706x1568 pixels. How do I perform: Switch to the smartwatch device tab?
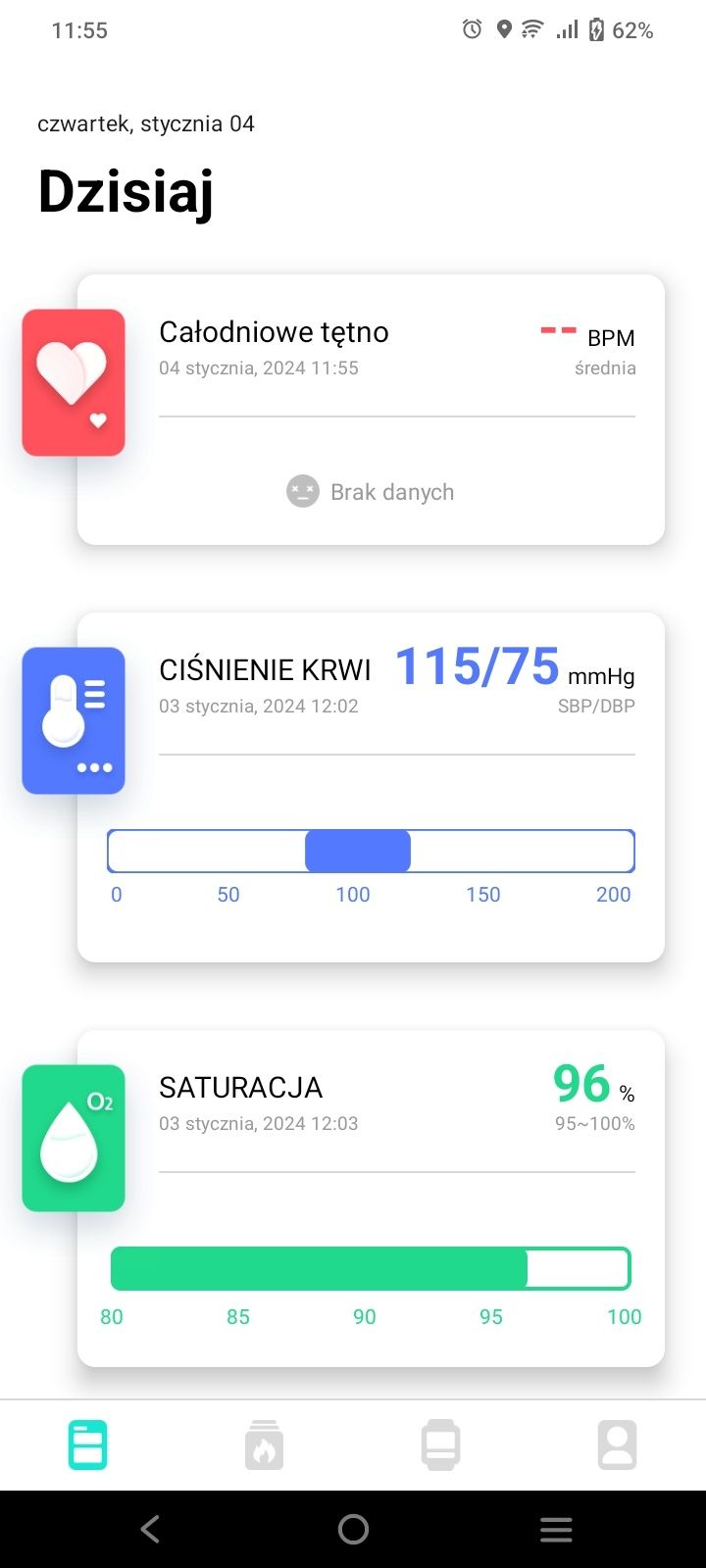pyautogui.click(x=440, y=1445)
